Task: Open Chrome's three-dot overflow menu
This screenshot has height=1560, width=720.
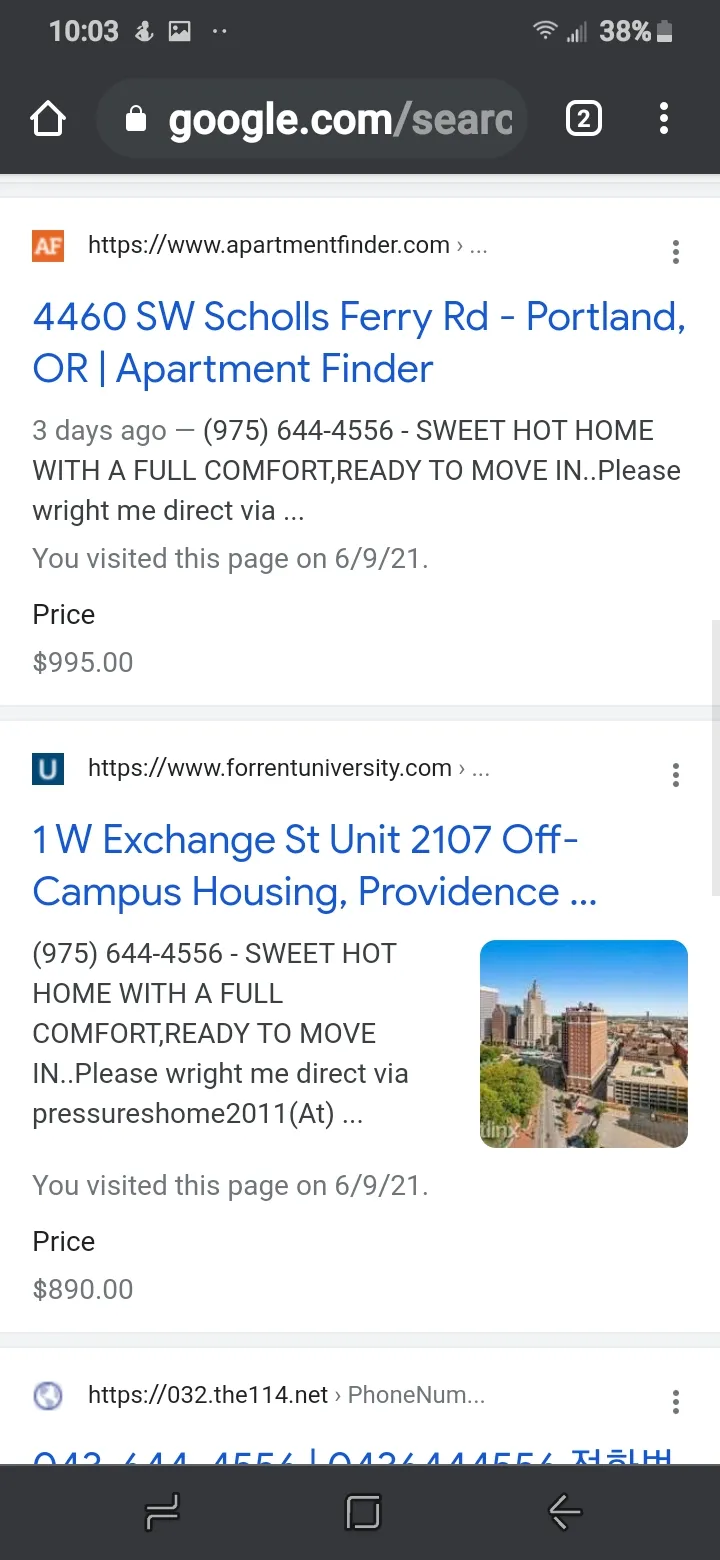Action: point(663,120)
